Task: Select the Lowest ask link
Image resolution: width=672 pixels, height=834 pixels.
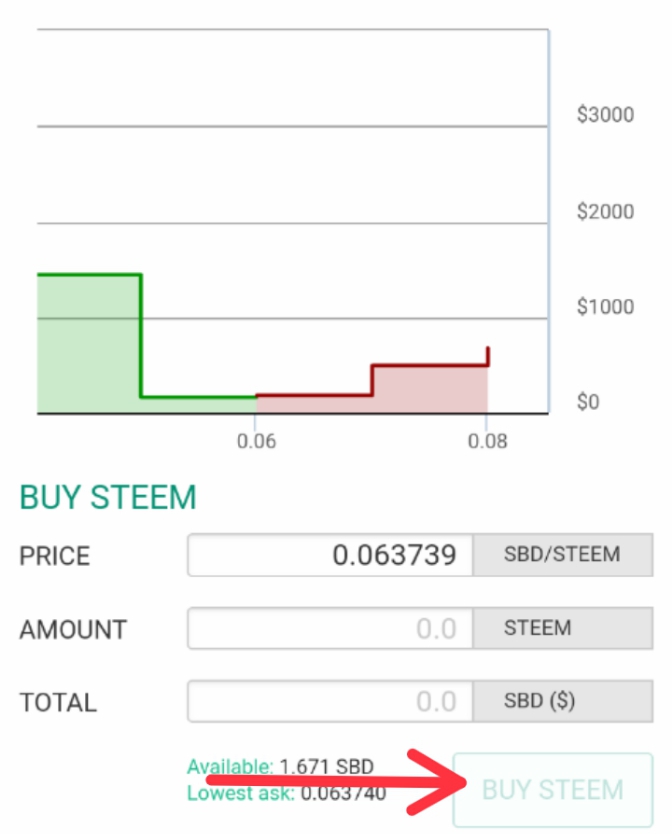Action: pos(240,794)
